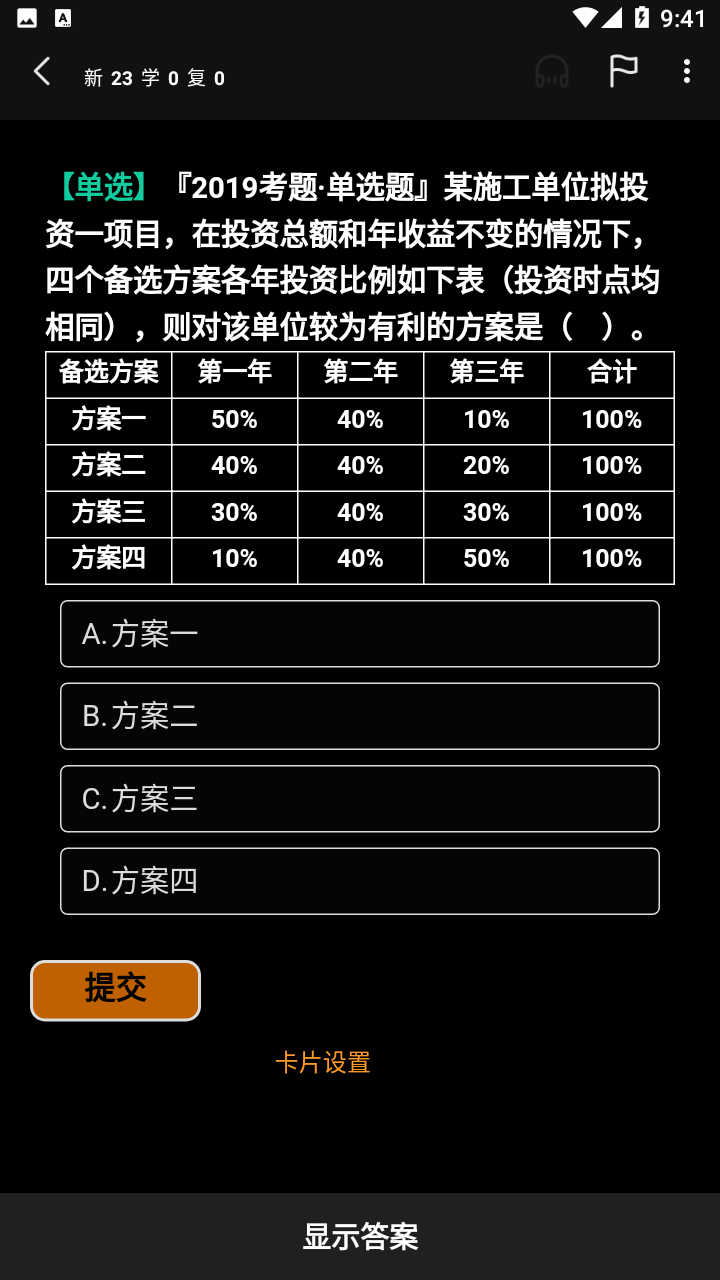Image resolution: width=720 pixels, height=1280 pixels.
Task: Flag this card with the flag icon
Action: pyautogui.click(x=623, y=71)
